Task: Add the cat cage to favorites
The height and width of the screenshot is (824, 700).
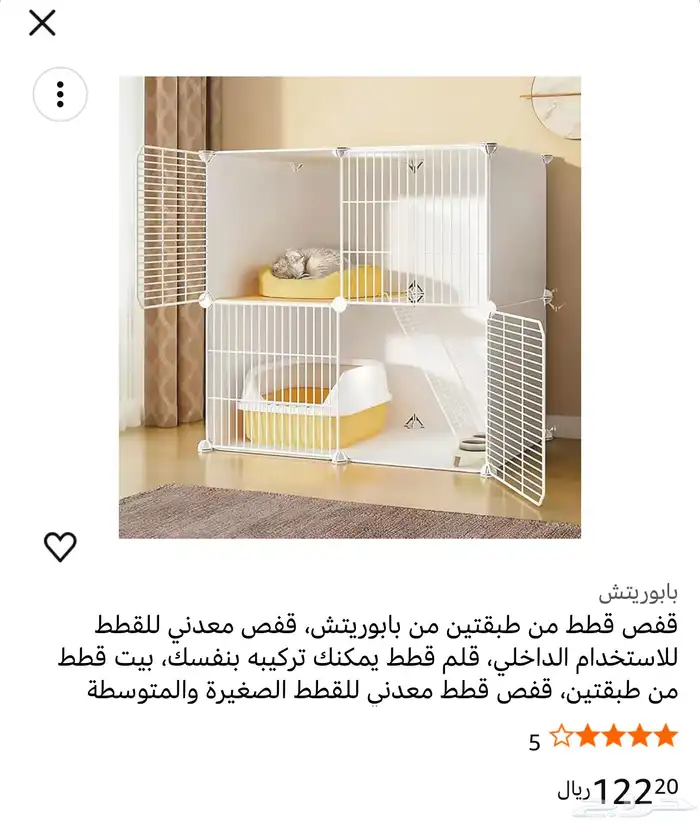Action: [60, 546]
